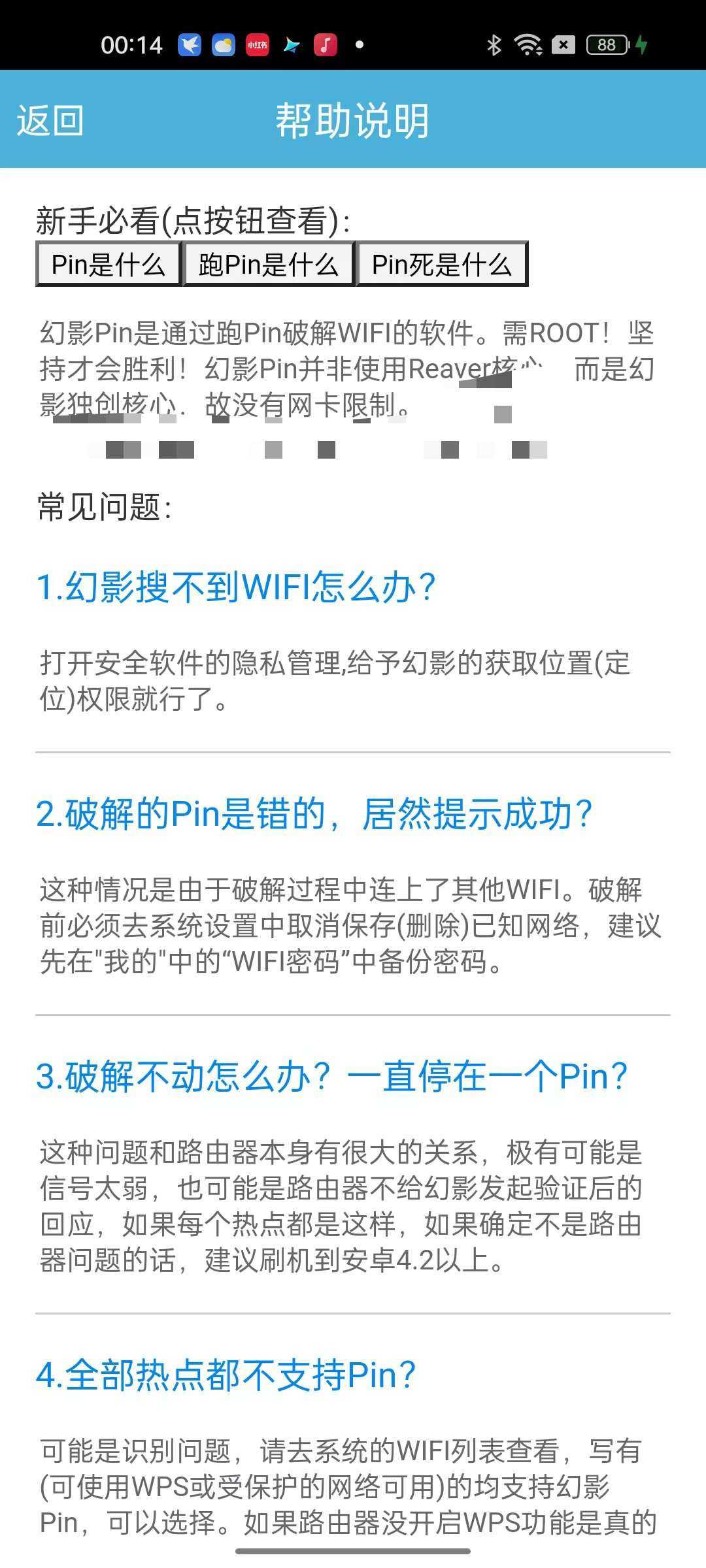Image resolution: width=706 pixels, height=1568 pixels.
Task: Show the 'Pin死是什么' explanation
Action: [x=442, y=265]
